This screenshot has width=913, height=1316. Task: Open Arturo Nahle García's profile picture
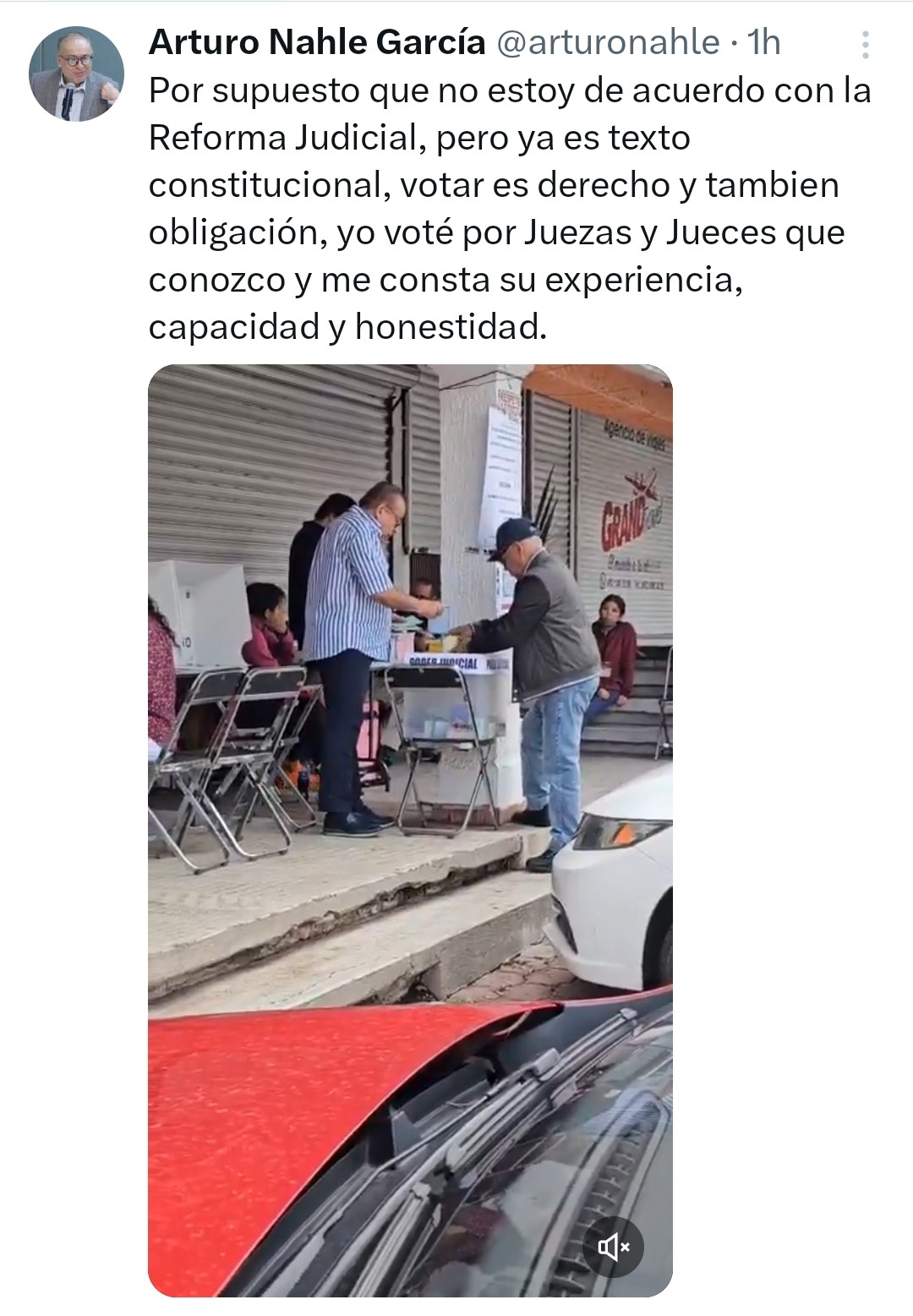coord(76,74)
